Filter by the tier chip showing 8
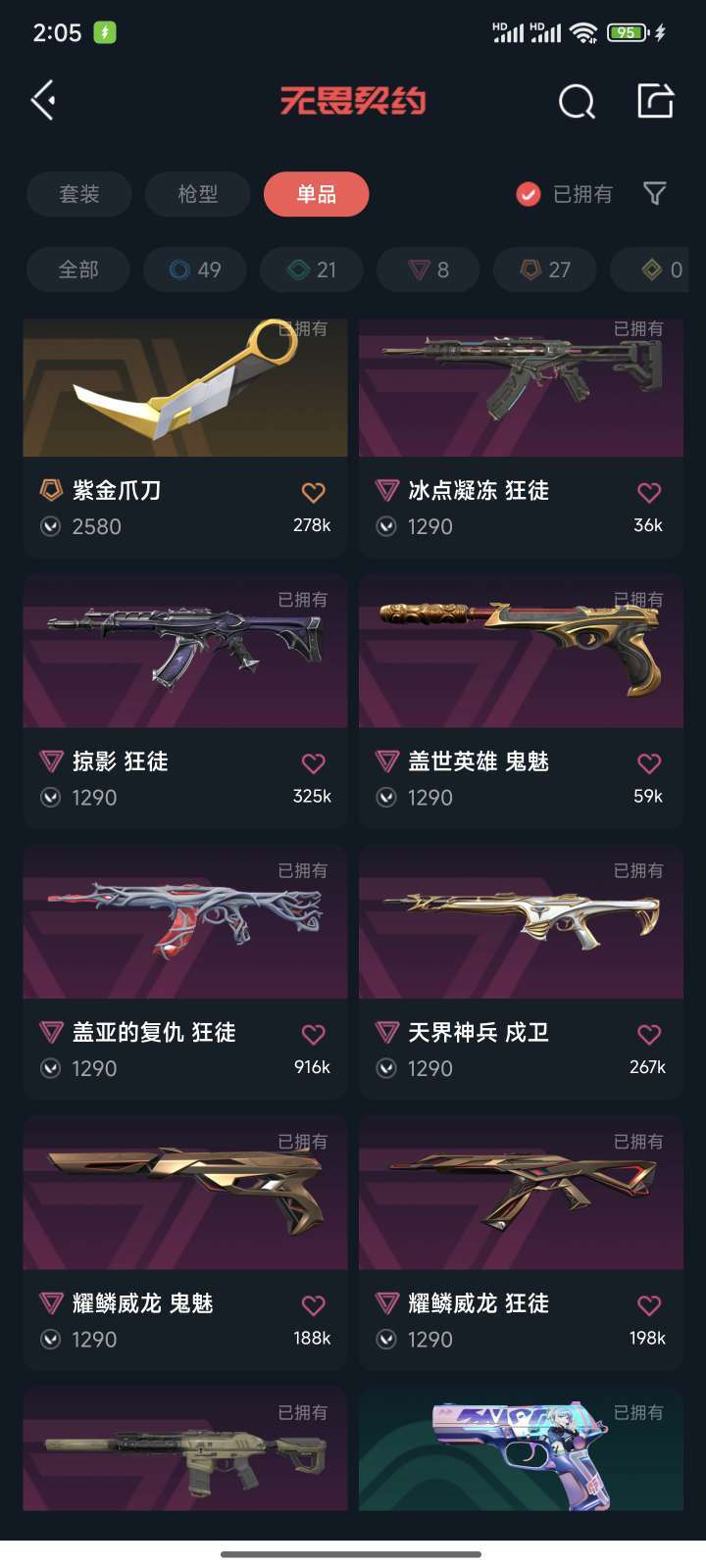This screenshot has height=1568, width=706. [429, 269]
